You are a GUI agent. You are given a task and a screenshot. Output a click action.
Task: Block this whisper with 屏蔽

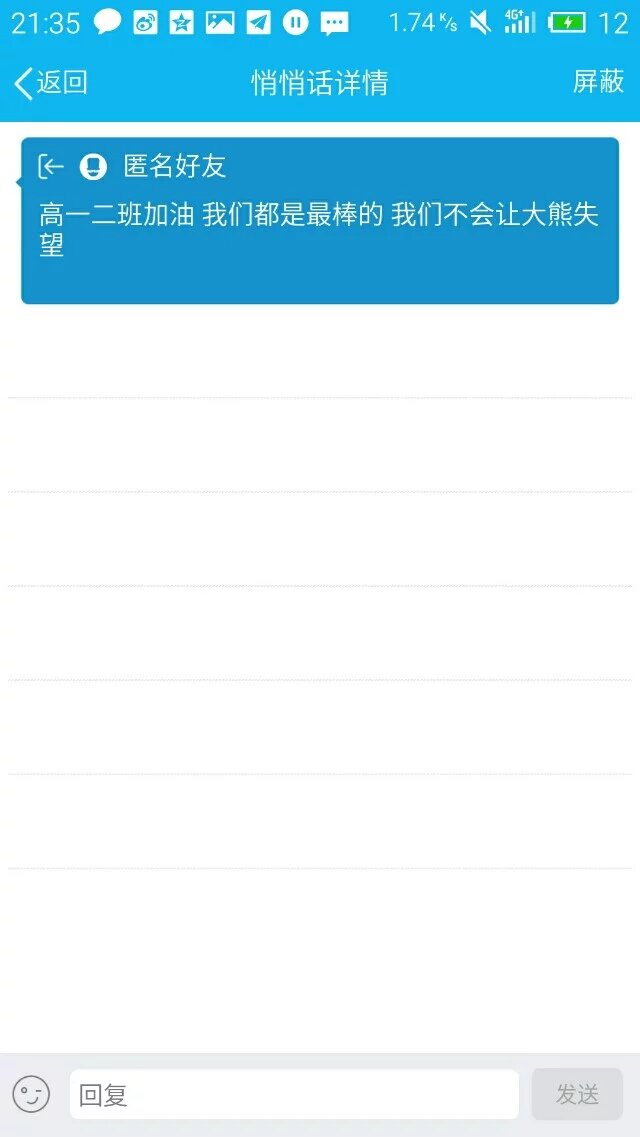click(598, 82)
